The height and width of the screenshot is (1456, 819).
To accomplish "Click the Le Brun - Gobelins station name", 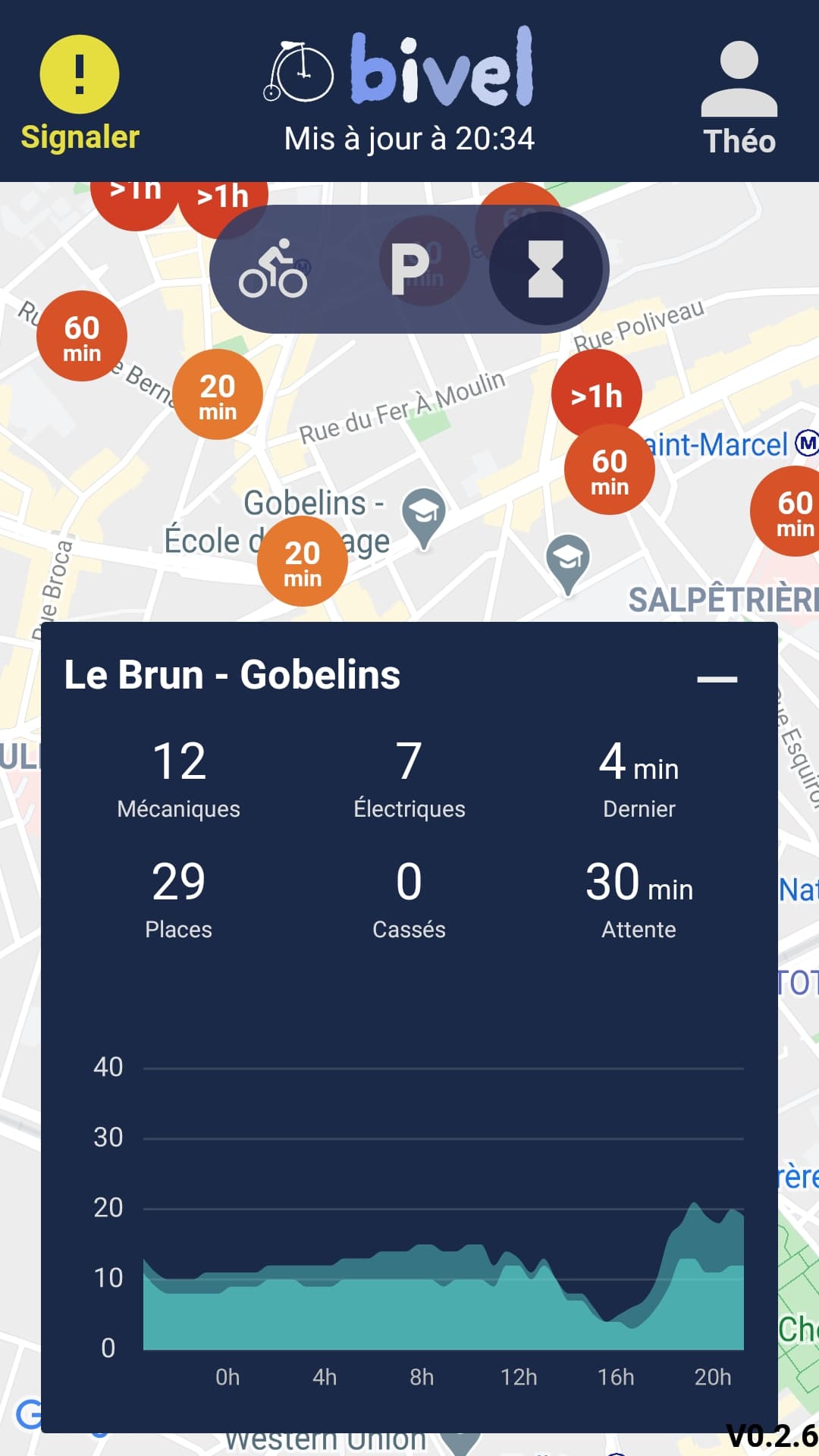I will coord(233,674).
